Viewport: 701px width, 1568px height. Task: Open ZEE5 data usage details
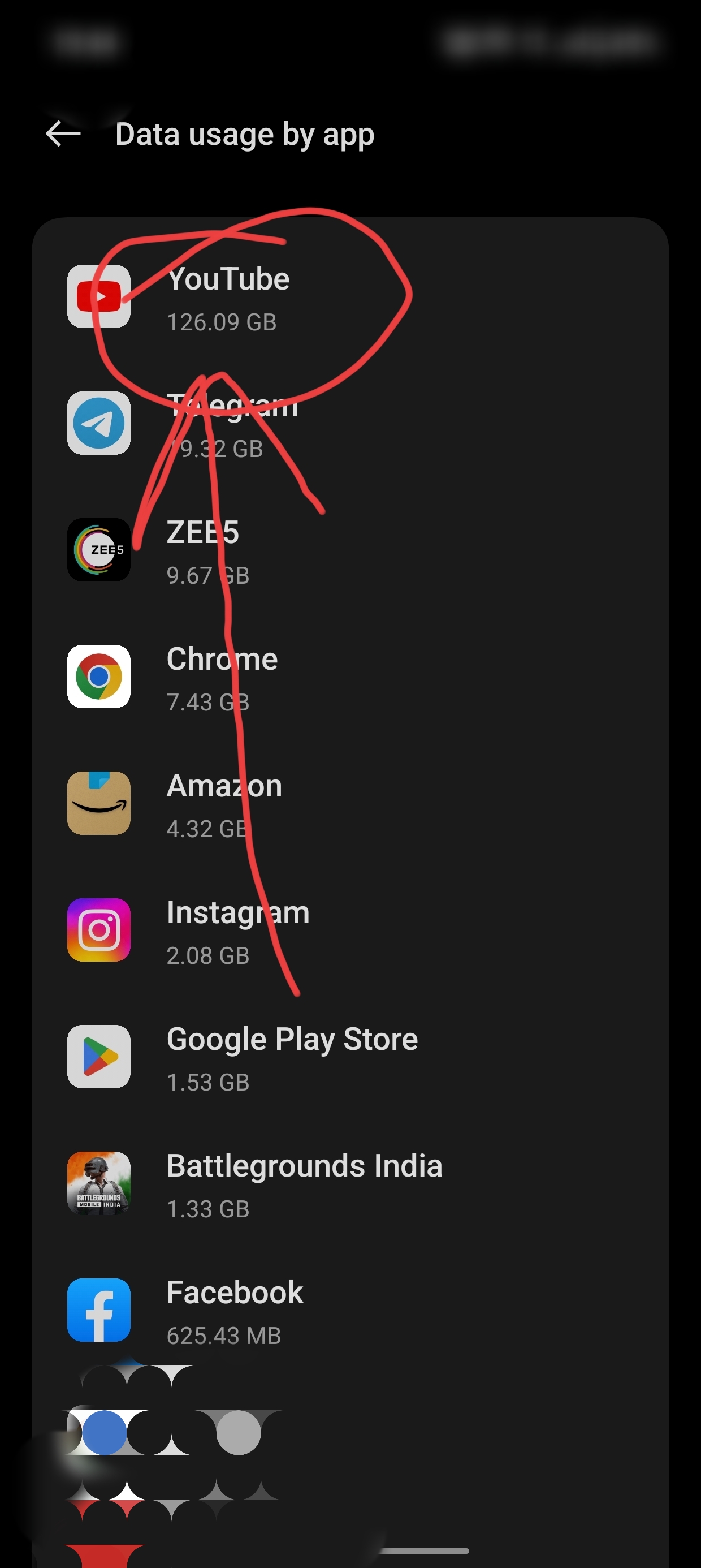coord(244,552)
